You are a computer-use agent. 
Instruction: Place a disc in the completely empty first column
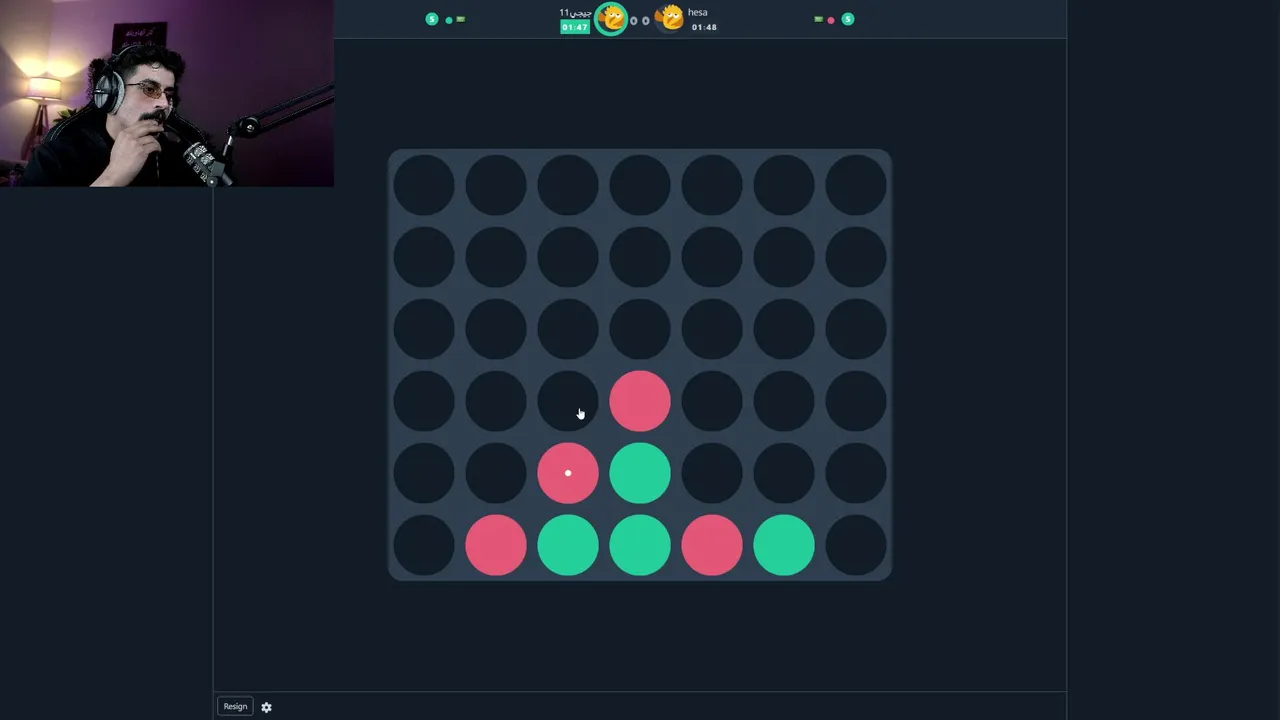pos(424,545)
